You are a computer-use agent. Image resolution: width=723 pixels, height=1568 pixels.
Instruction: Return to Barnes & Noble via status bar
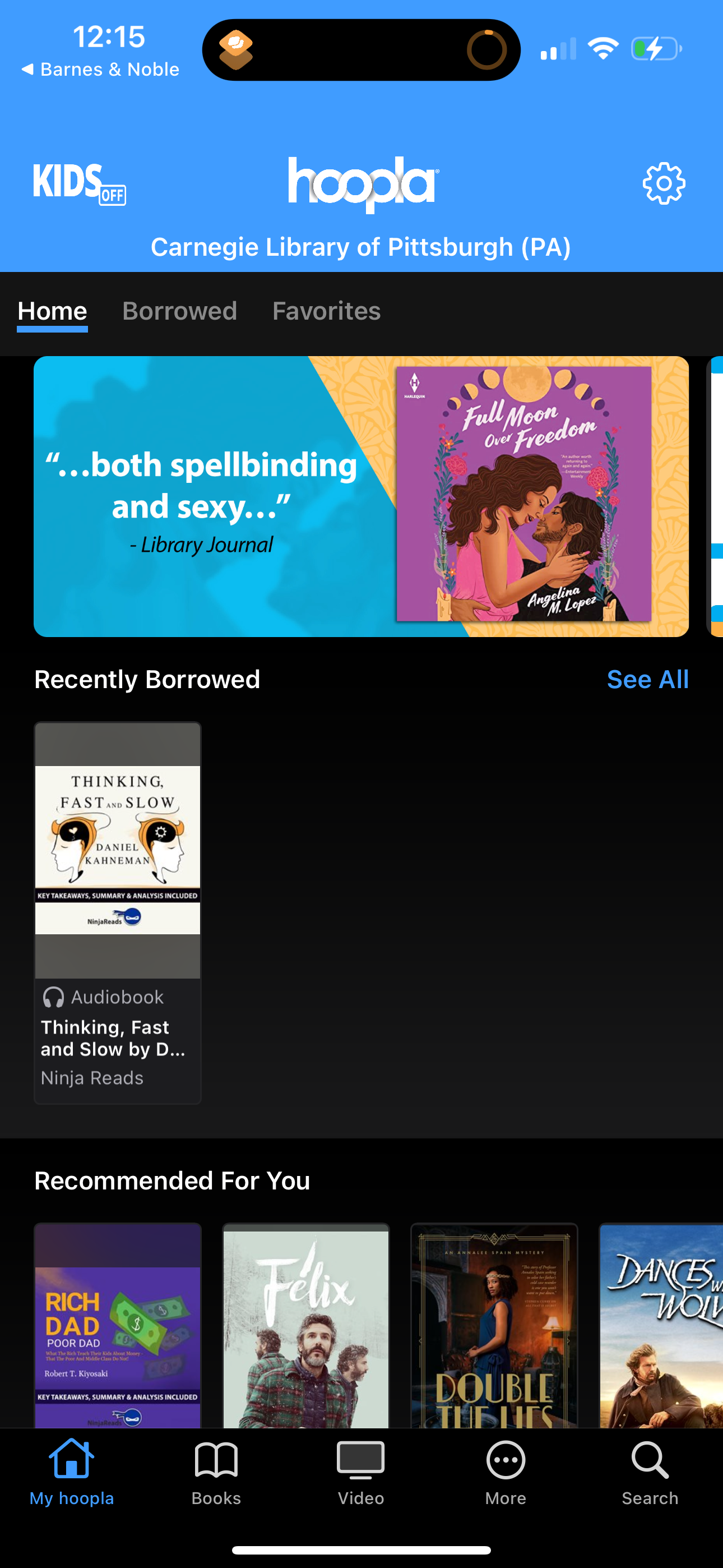[100, 69]
